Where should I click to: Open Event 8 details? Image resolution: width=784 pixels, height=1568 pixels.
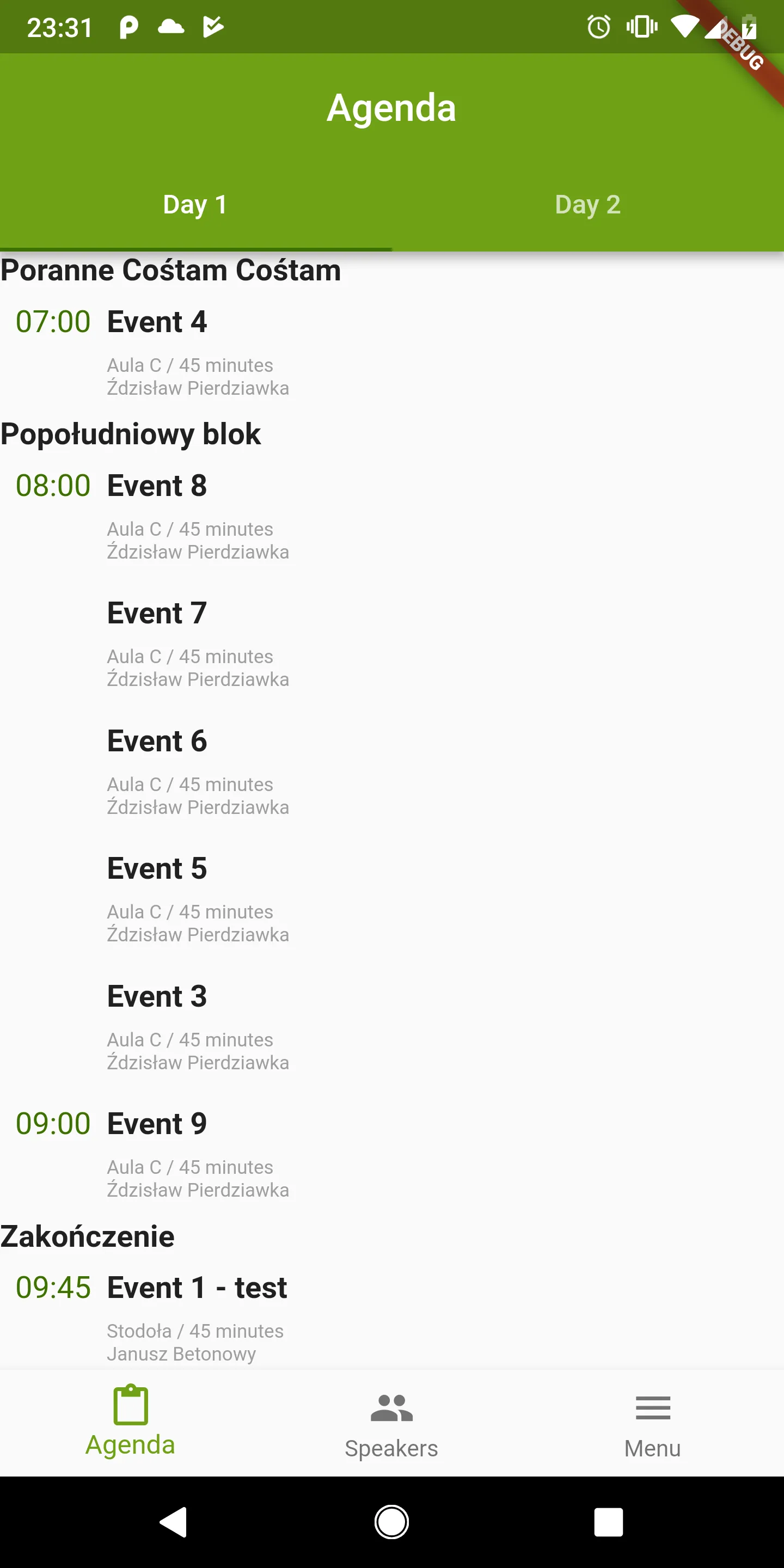tap(156, 486)
